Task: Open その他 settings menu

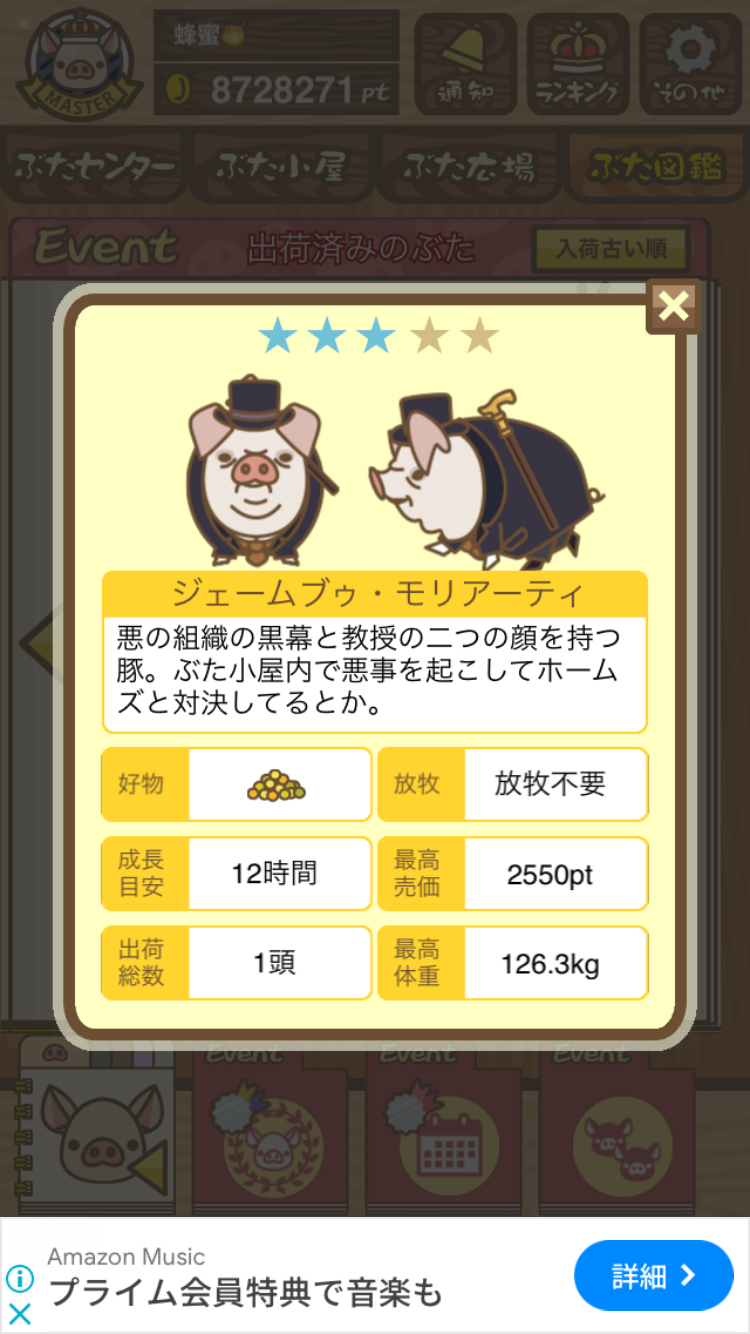Action: [x=690, y=63]
